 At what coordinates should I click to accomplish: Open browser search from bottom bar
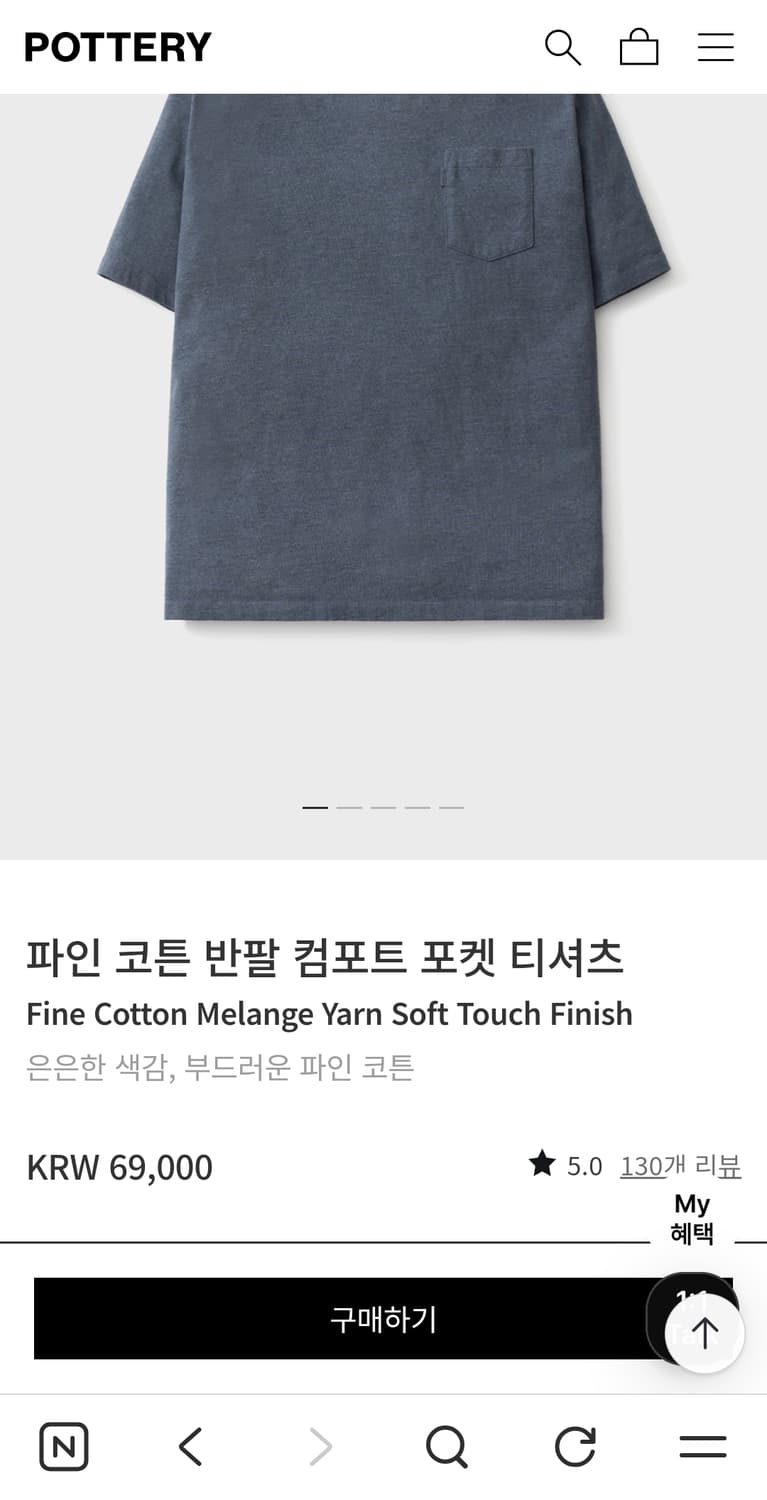[x=447, y=1446]
